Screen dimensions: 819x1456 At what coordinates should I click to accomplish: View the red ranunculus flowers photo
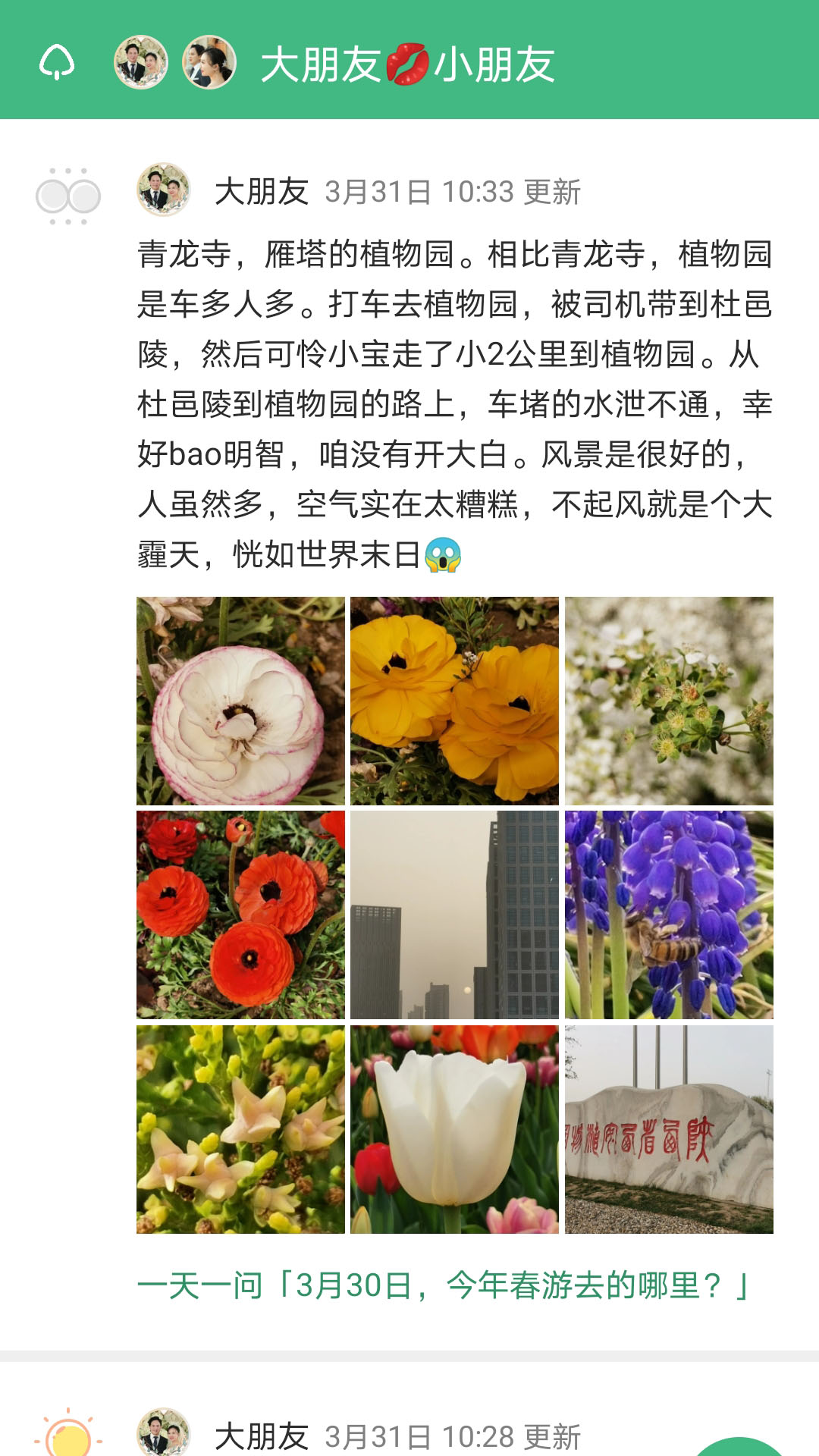pyautogui.click(x=240, y=915)
